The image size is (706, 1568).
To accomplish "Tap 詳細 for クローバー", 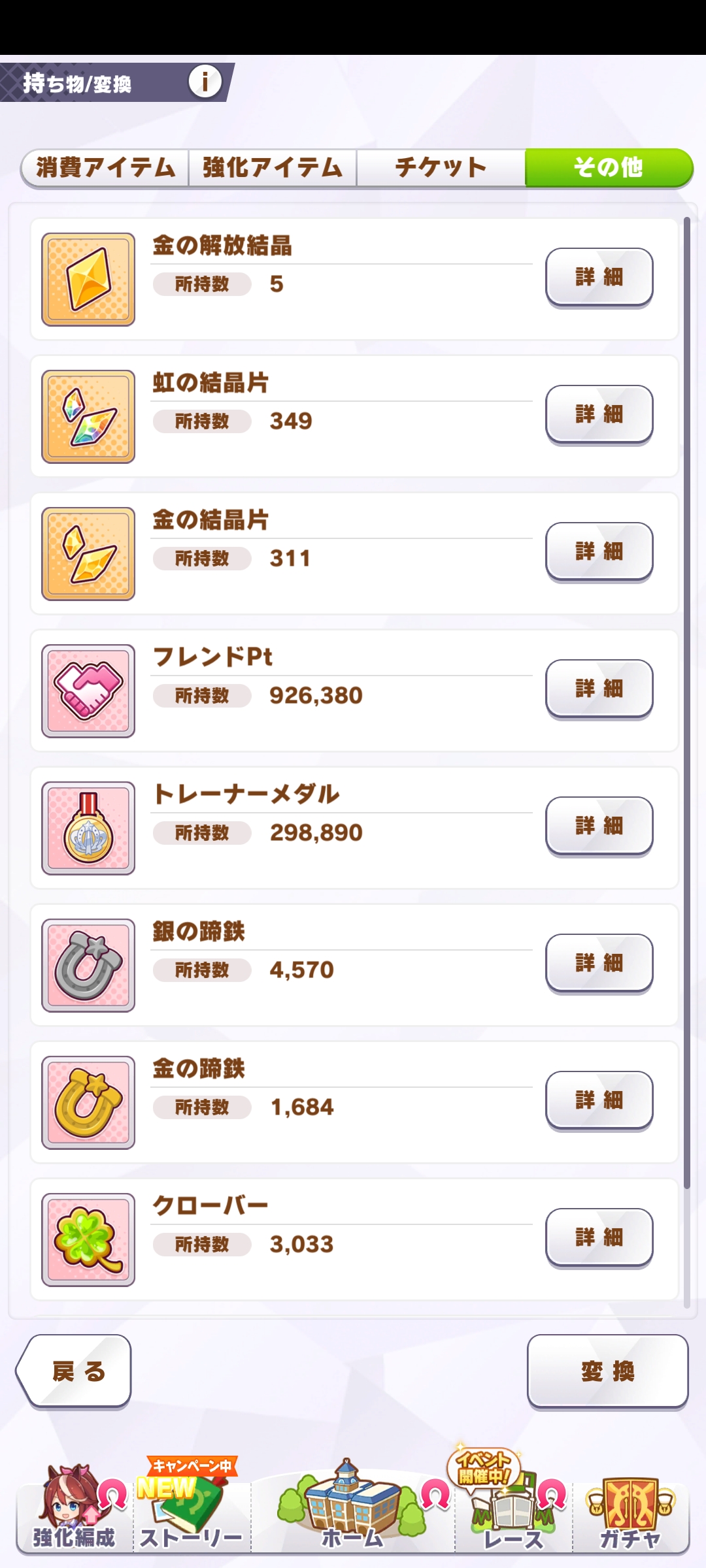I will pyautogui.click(x=599, y=1237).
